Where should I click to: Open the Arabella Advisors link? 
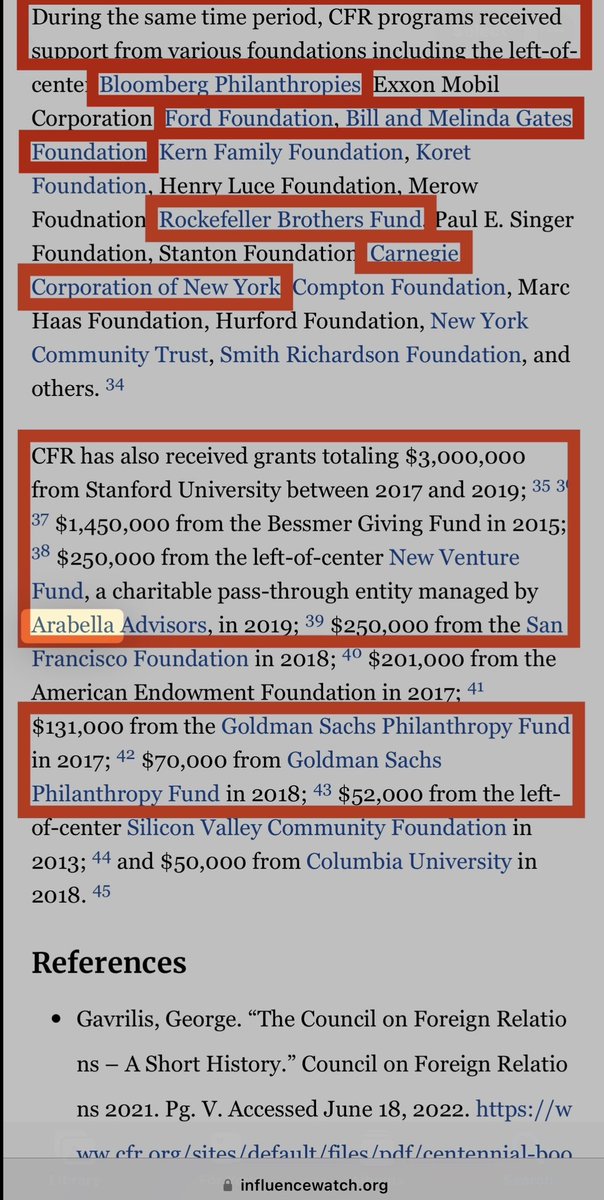pyautogui.click(x=119, y=625)
